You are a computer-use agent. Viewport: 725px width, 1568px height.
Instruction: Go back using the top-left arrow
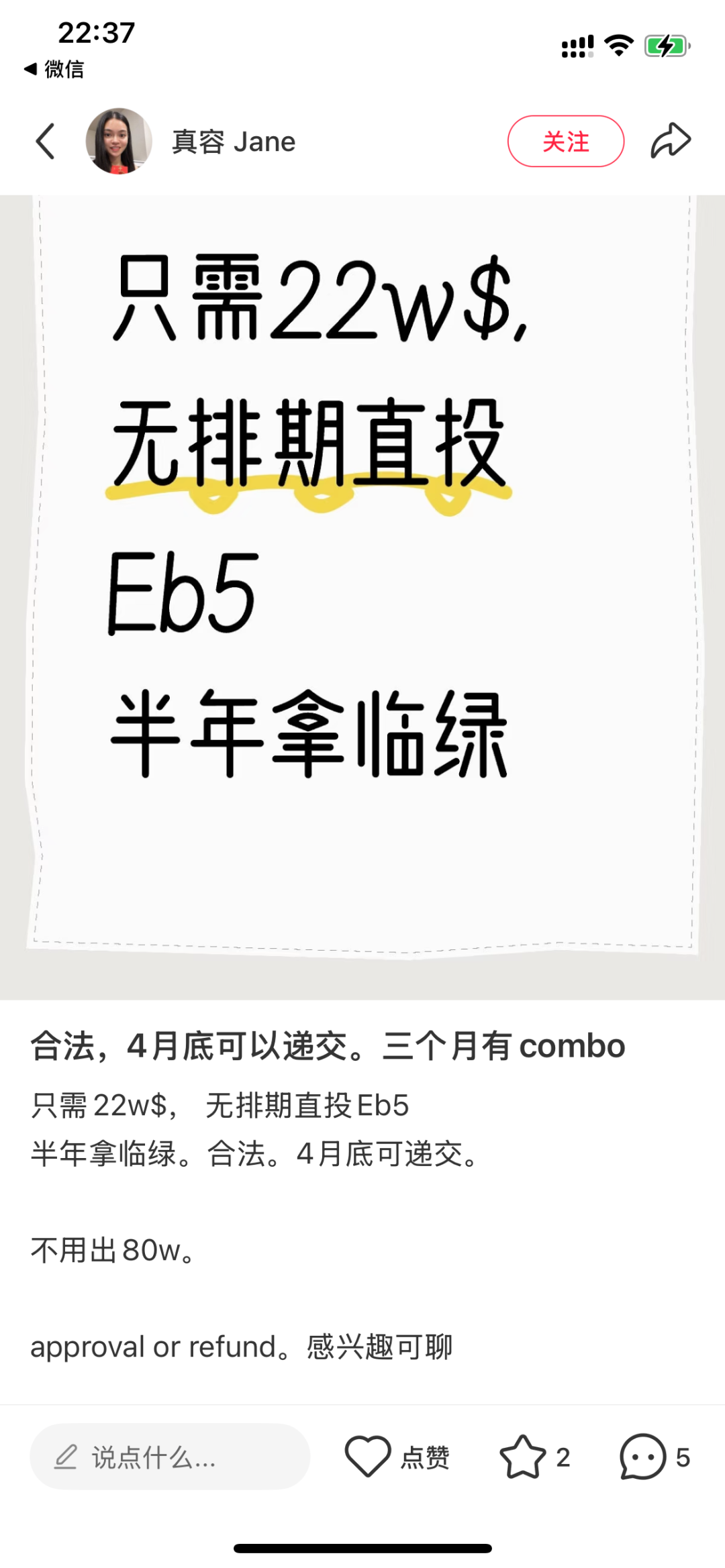[45, 142]
